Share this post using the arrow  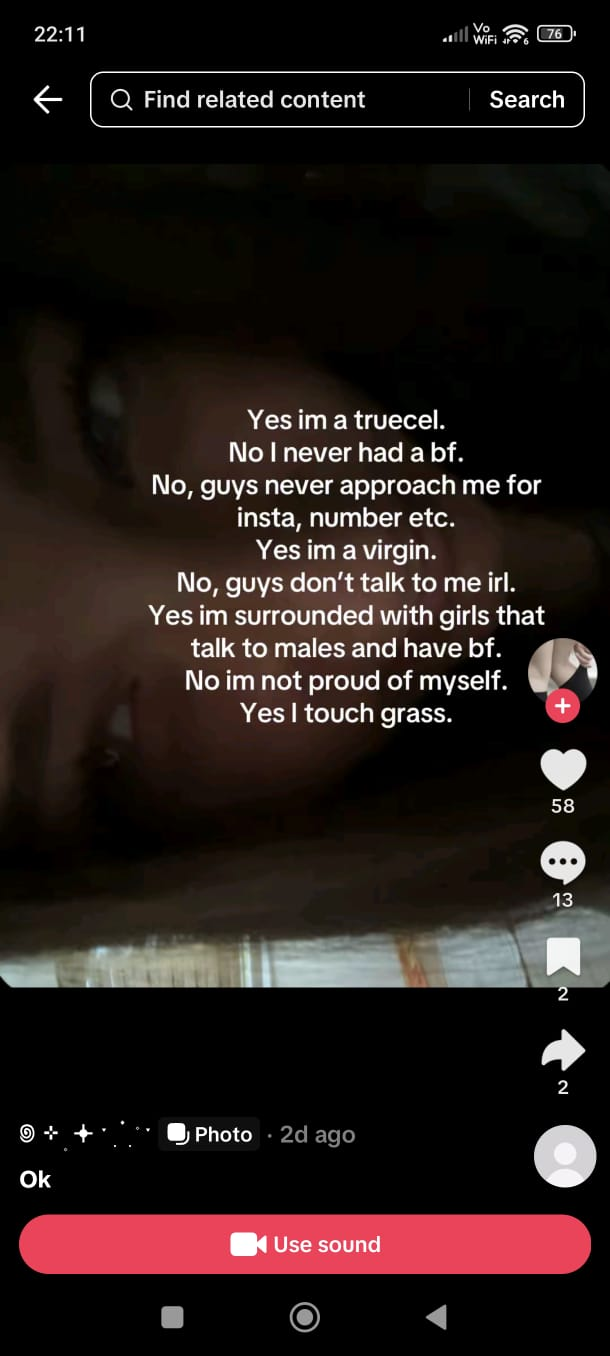[x=562, y=1050]
